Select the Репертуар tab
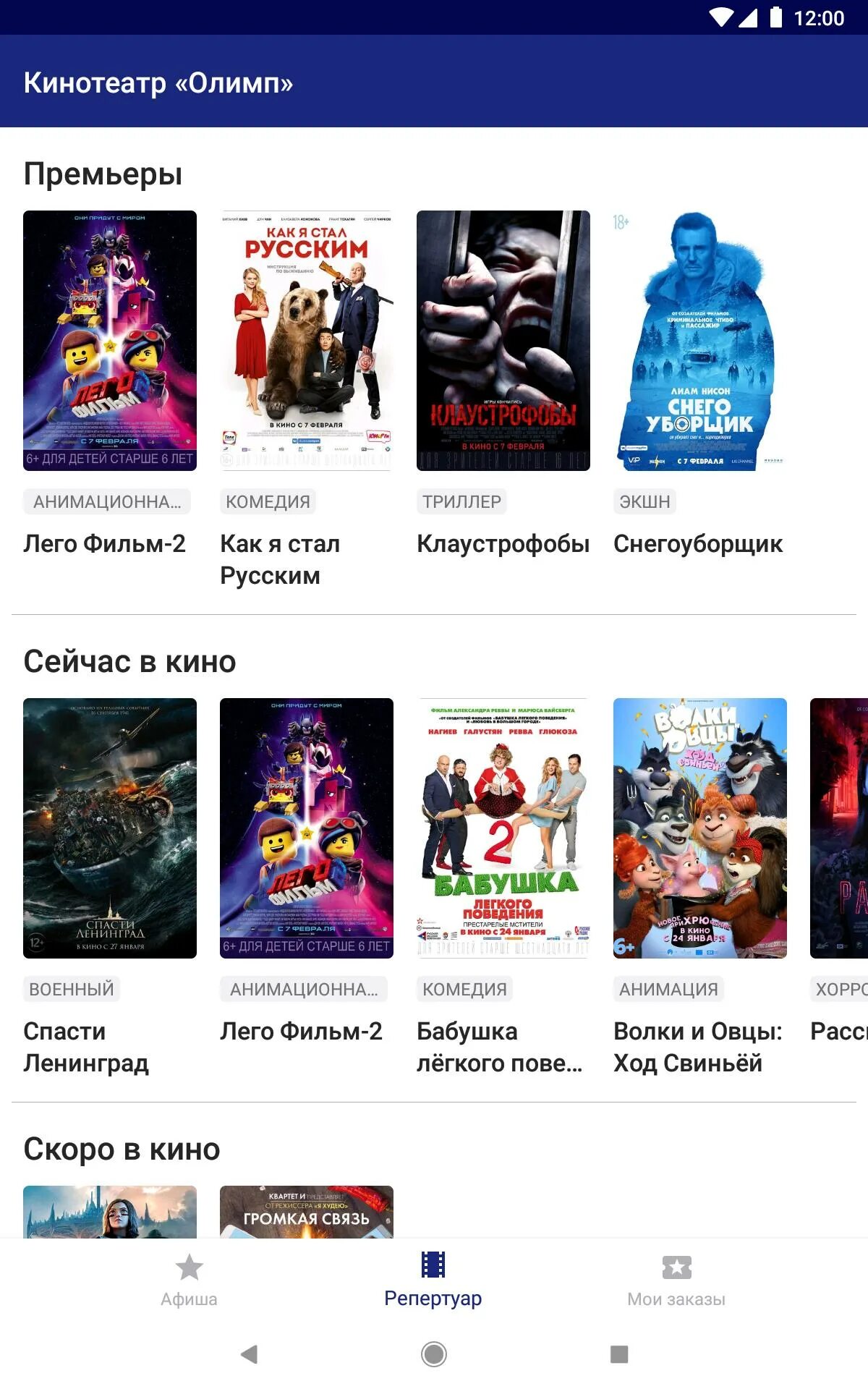 tap(433, 1280)
